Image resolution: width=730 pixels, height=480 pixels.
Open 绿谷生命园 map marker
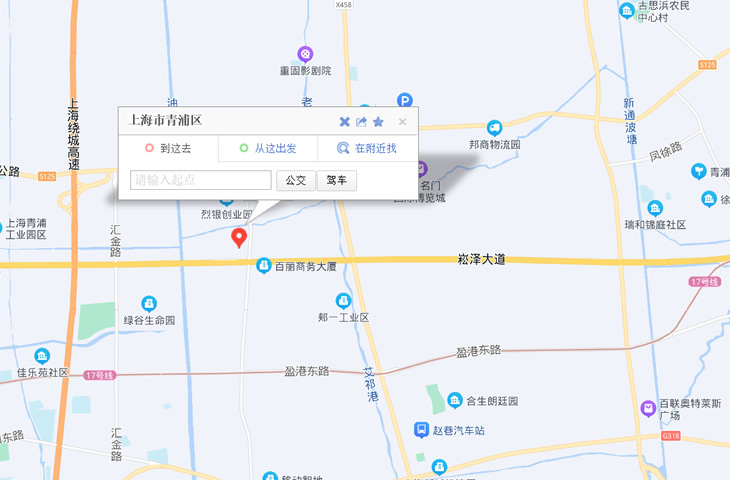tap(149, 303)
